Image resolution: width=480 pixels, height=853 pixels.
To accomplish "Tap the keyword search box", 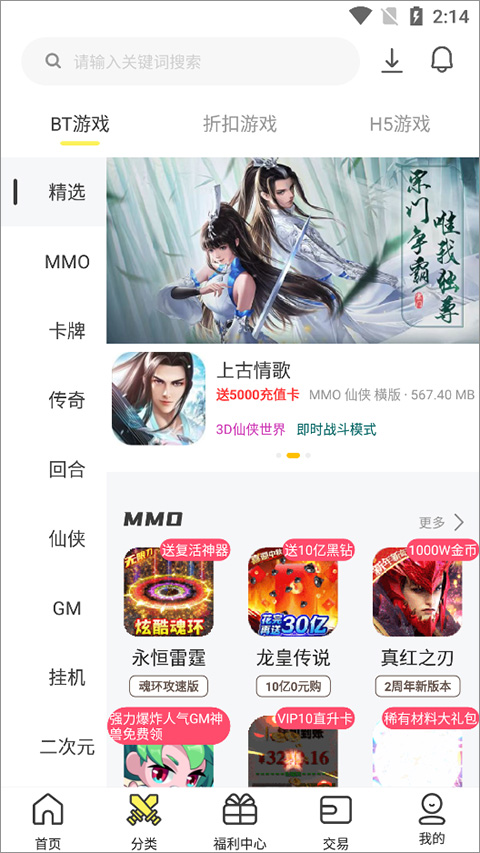I will pyautogui.click(x=190, y=61).
